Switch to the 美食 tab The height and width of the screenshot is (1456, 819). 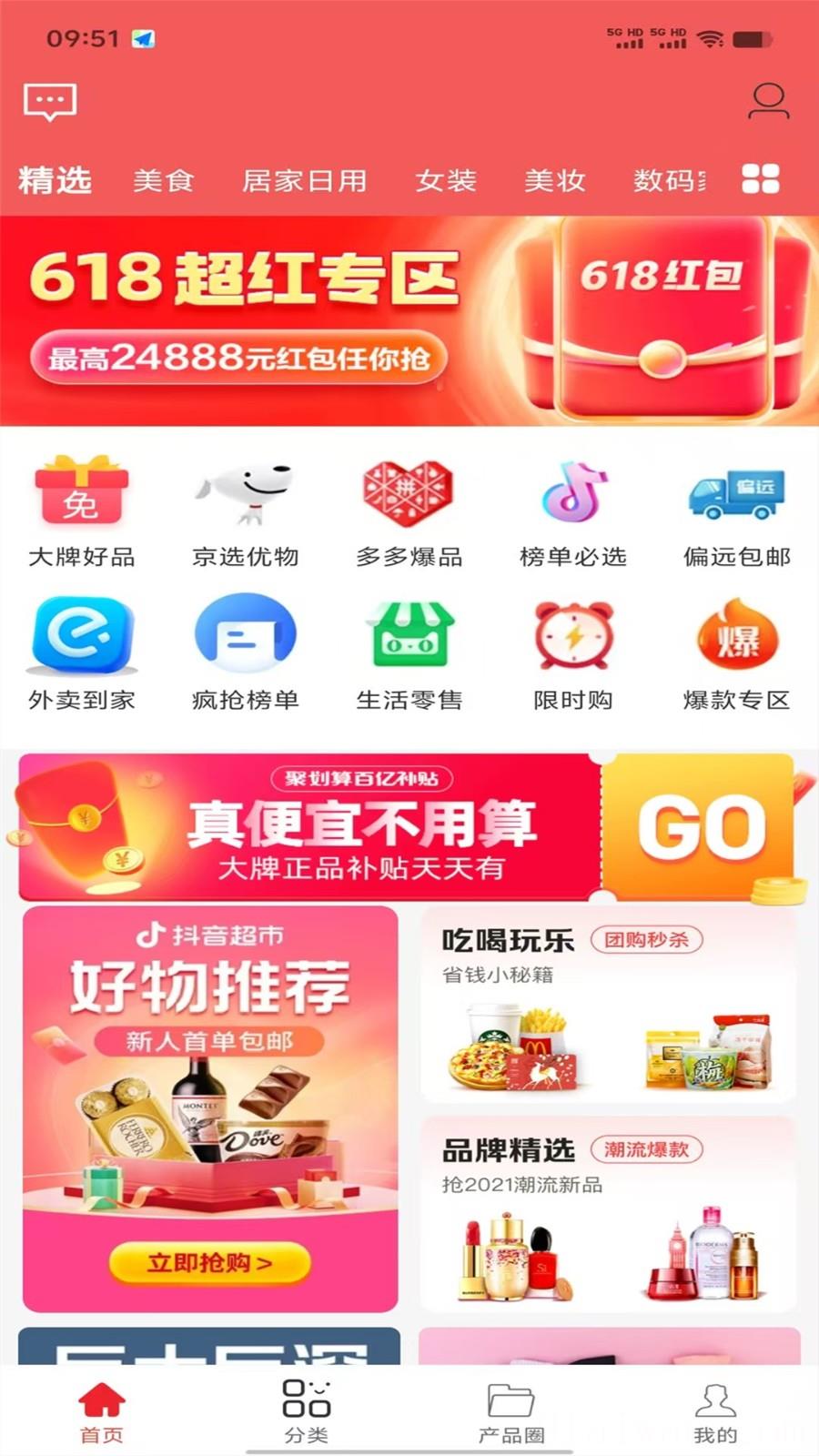(164, 180)
